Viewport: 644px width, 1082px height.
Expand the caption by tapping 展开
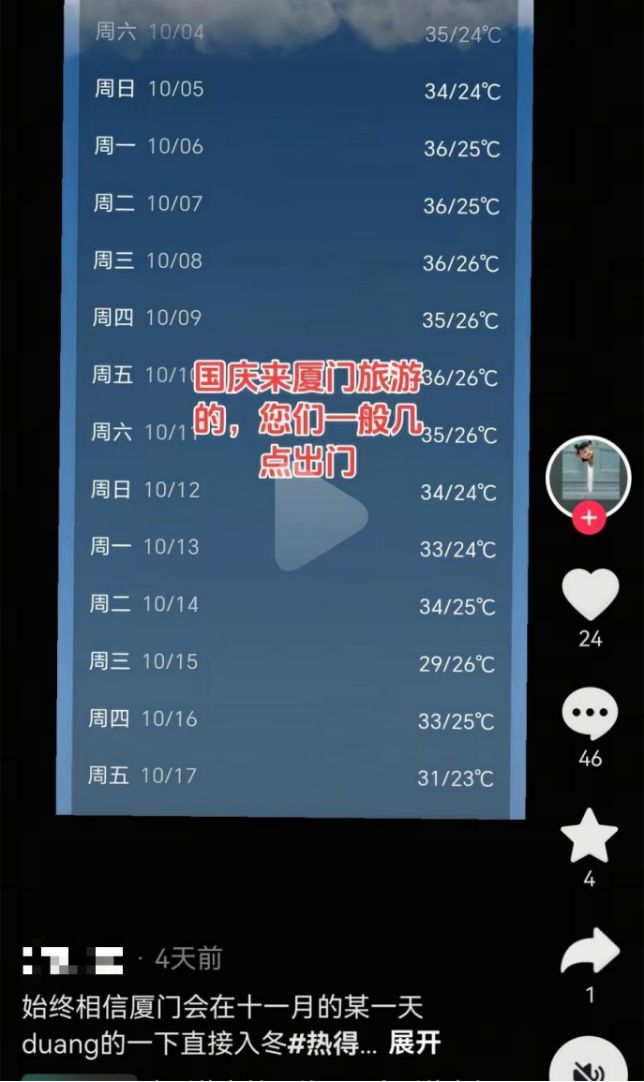tap(414, 1043)
